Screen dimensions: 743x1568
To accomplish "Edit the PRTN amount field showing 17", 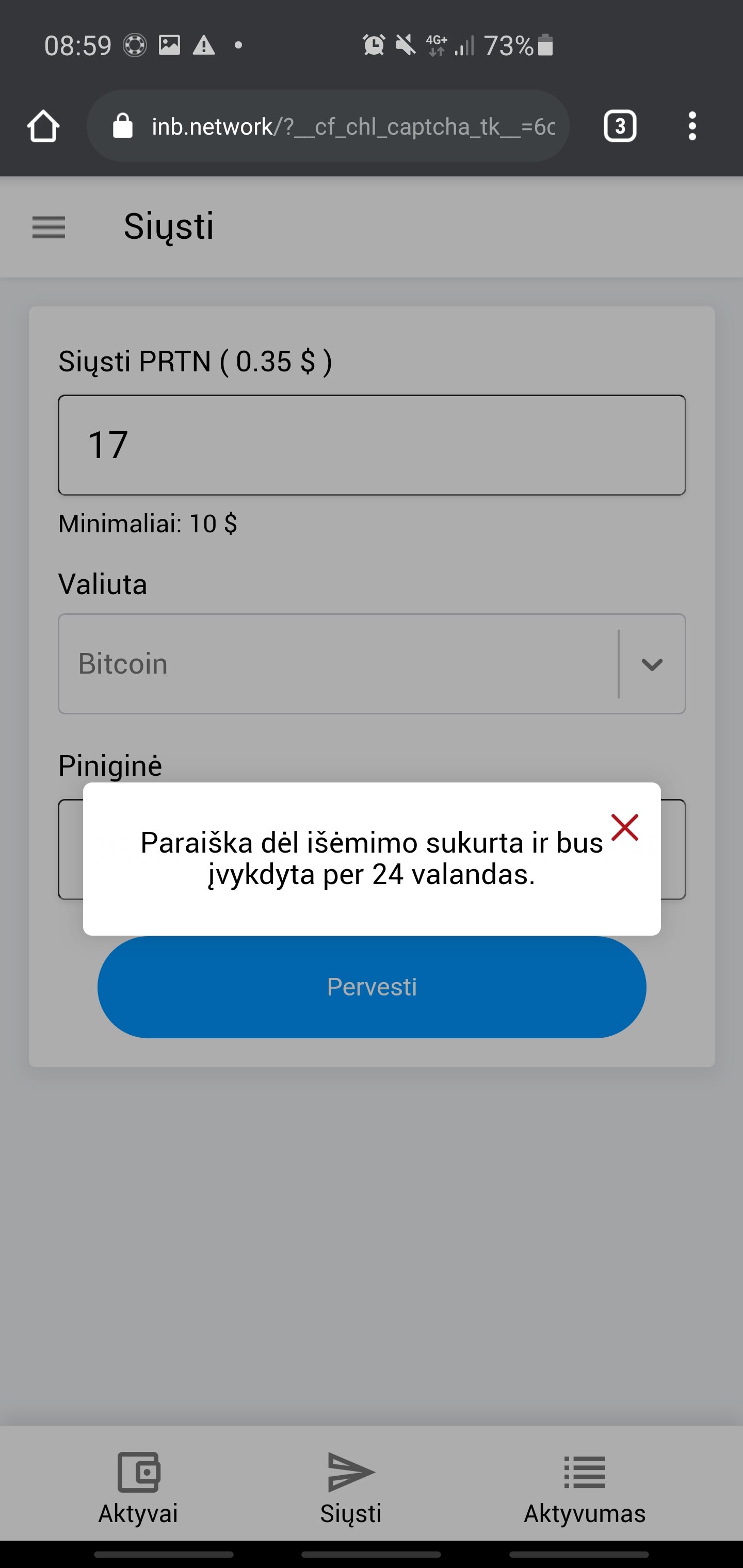I will click(372, 445).
